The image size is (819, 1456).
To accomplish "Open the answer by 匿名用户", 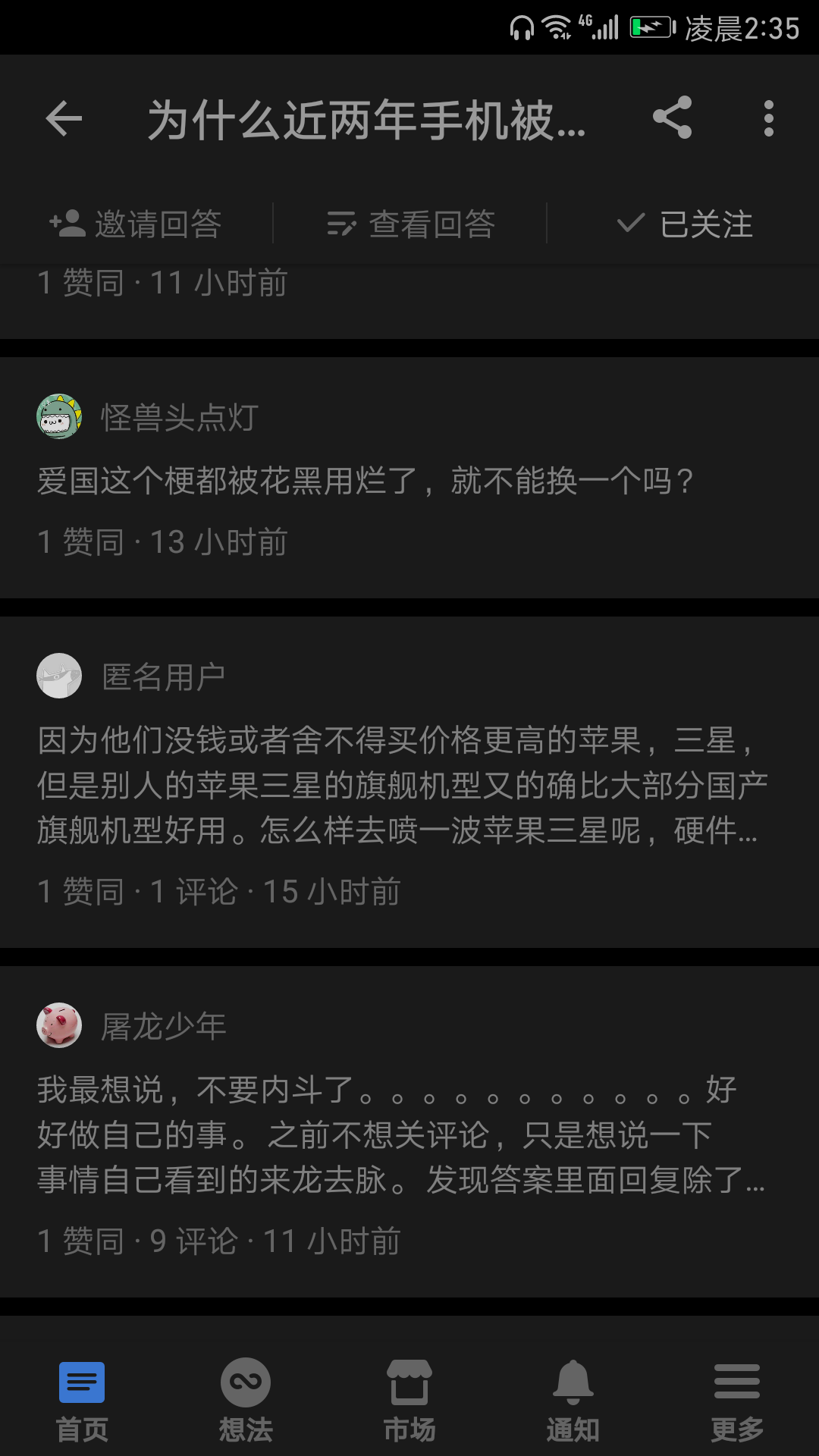I will [409, 783].
